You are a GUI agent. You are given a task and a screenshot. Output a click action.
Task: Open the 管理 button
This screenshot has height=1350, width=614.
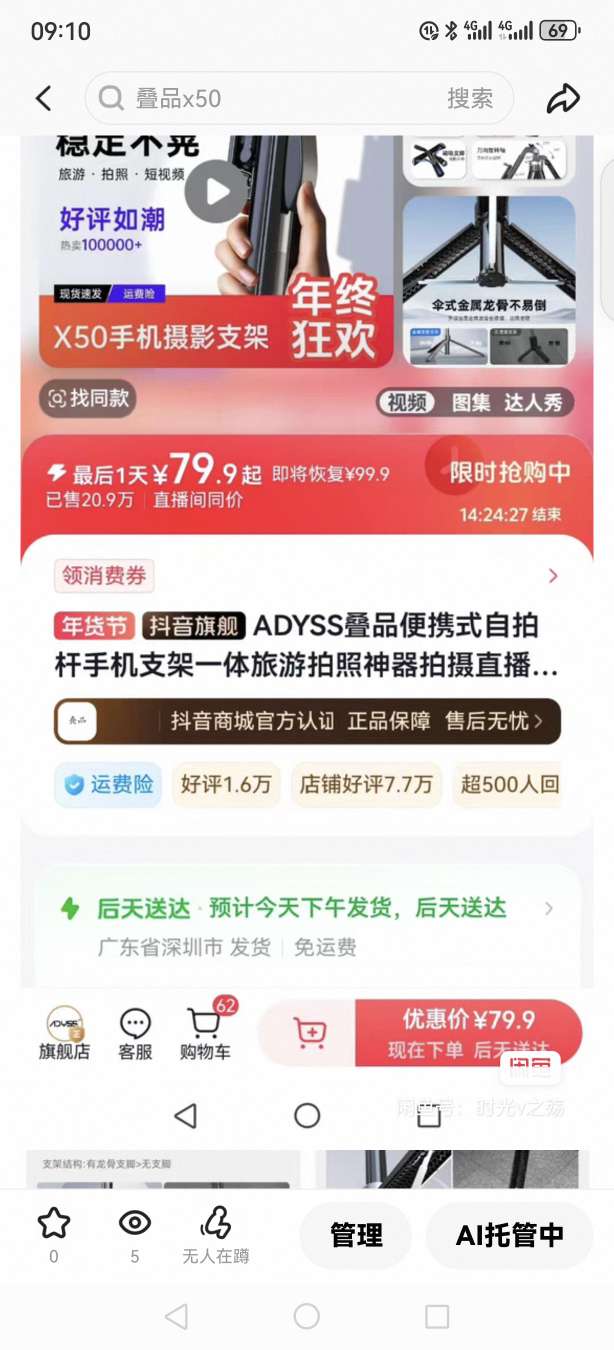pos(356,1236)
